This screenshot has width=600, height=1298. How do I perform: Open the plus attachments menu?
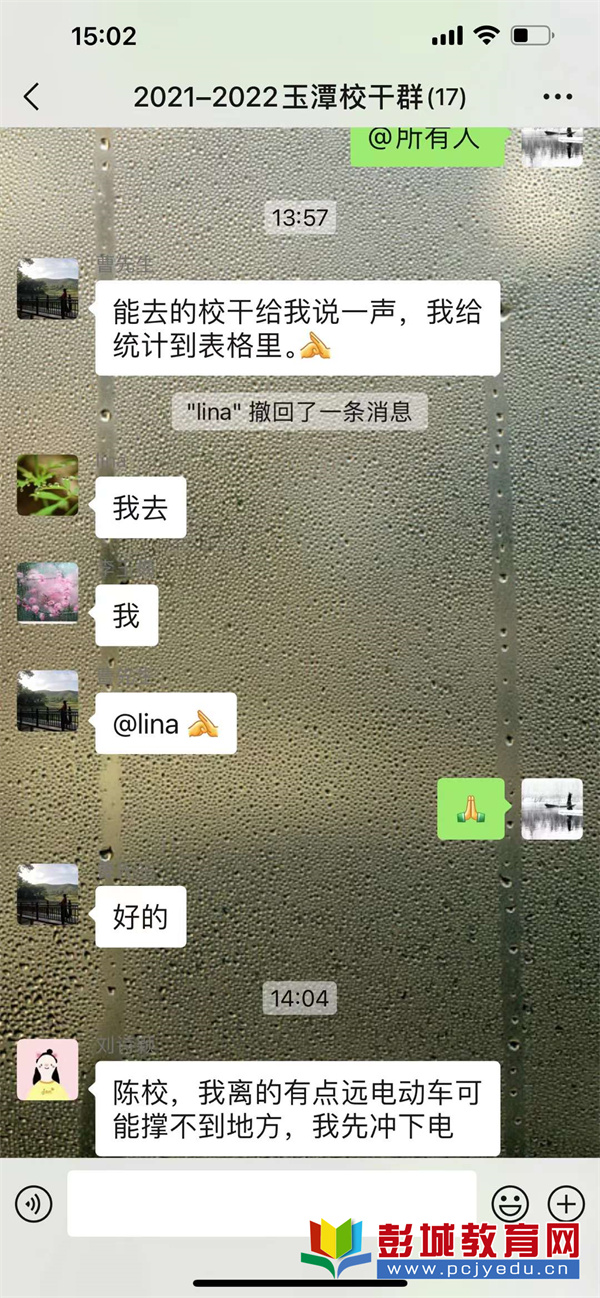click(x=567, y=1203)
